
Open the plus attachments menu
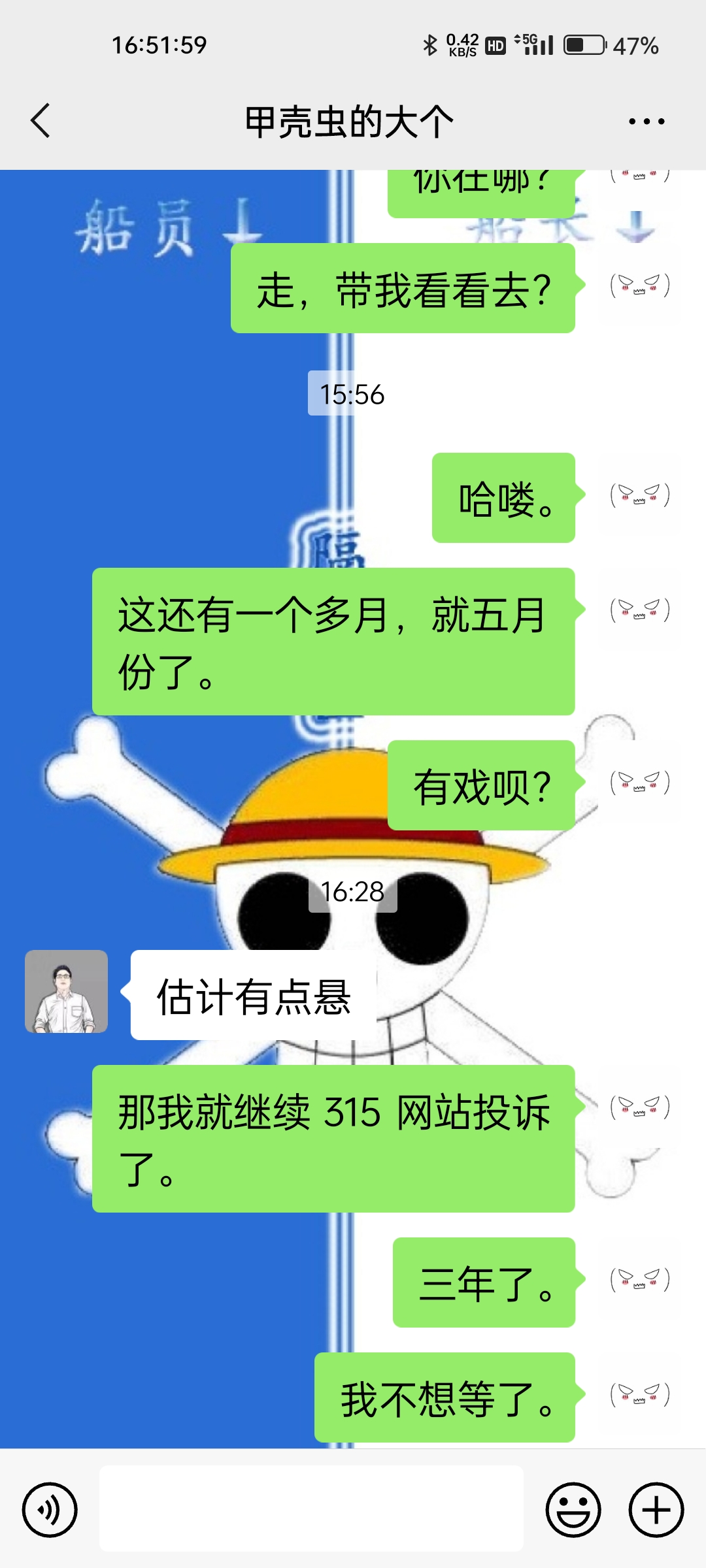point(656,1510)
